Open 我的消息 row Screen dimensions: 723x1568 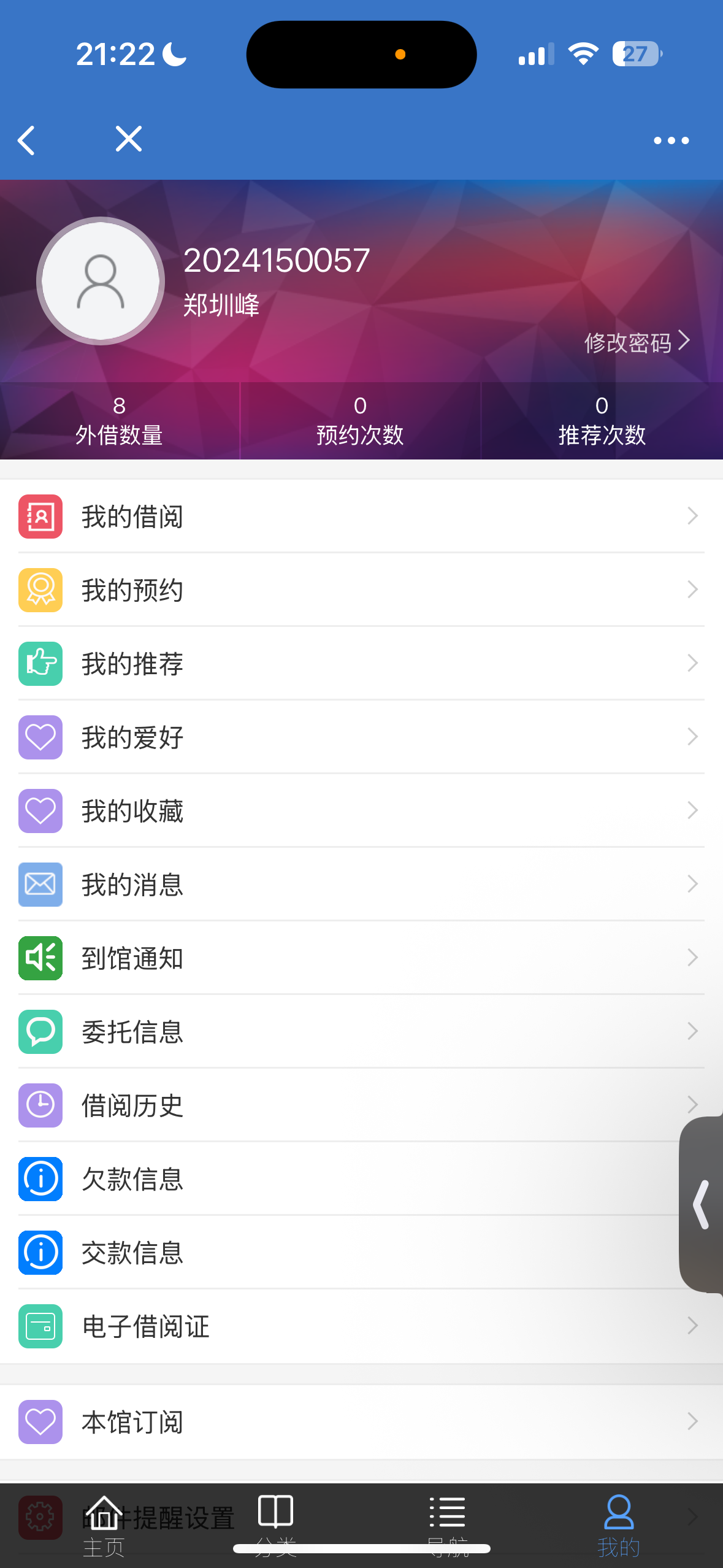click(361, 885)
